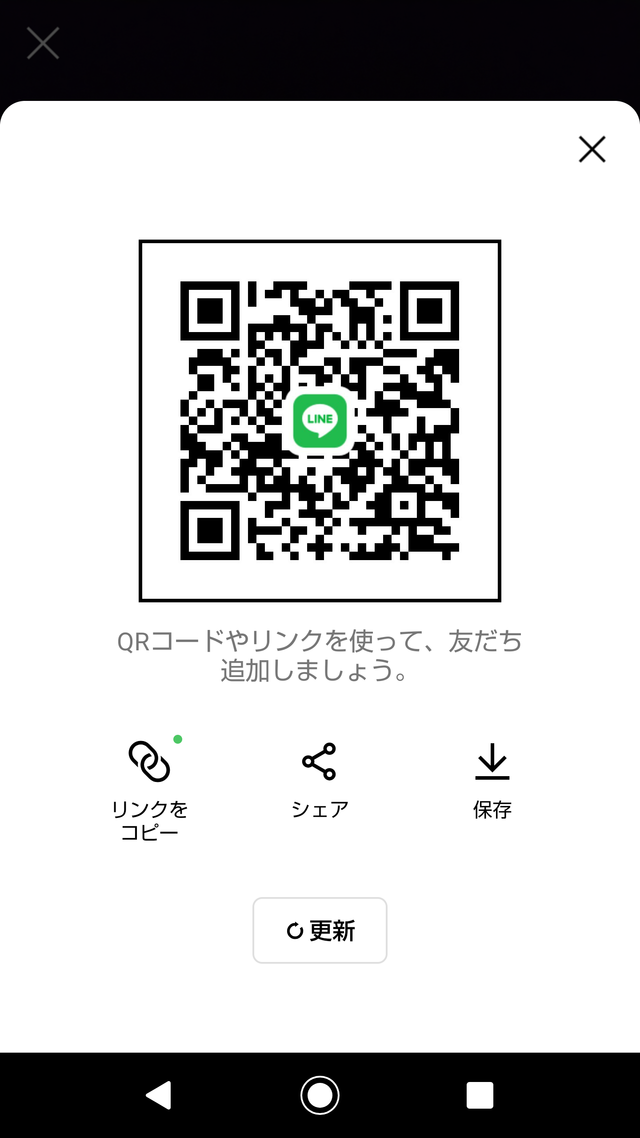This screenshot has width=640, height=1138.
Task: Refresh the QR code with 更新
Action: pyautogui.click(x=320, y=930)
